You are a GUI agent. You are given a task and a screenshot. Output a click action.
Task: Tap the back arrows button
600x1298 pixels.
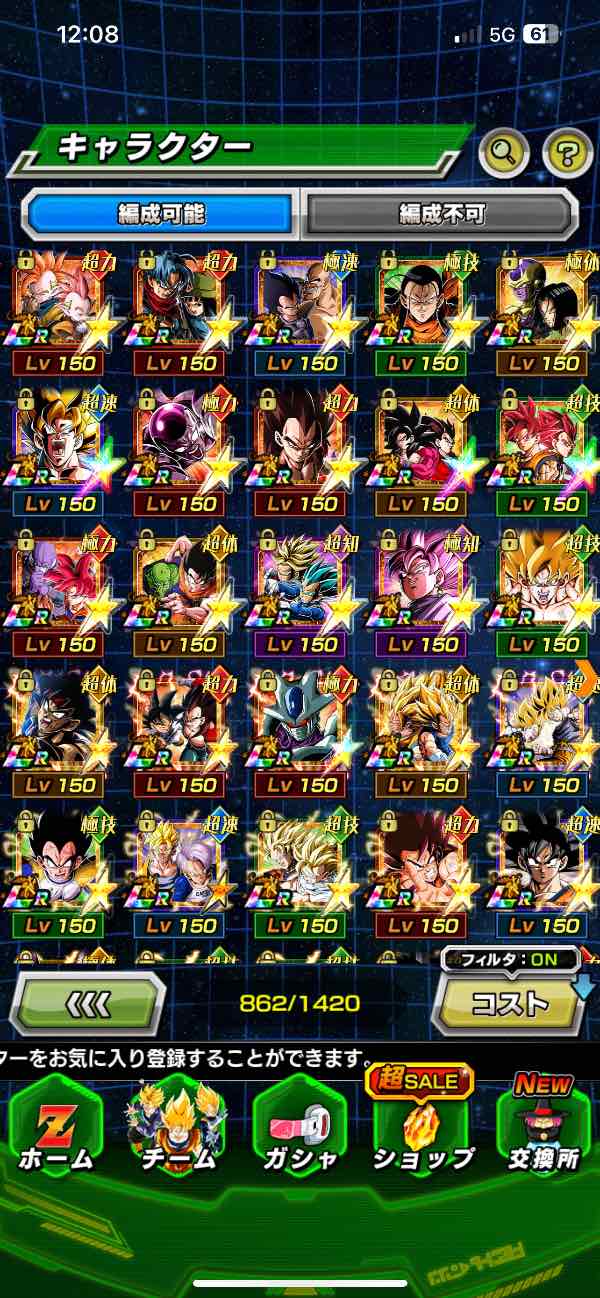[87, 1002]
